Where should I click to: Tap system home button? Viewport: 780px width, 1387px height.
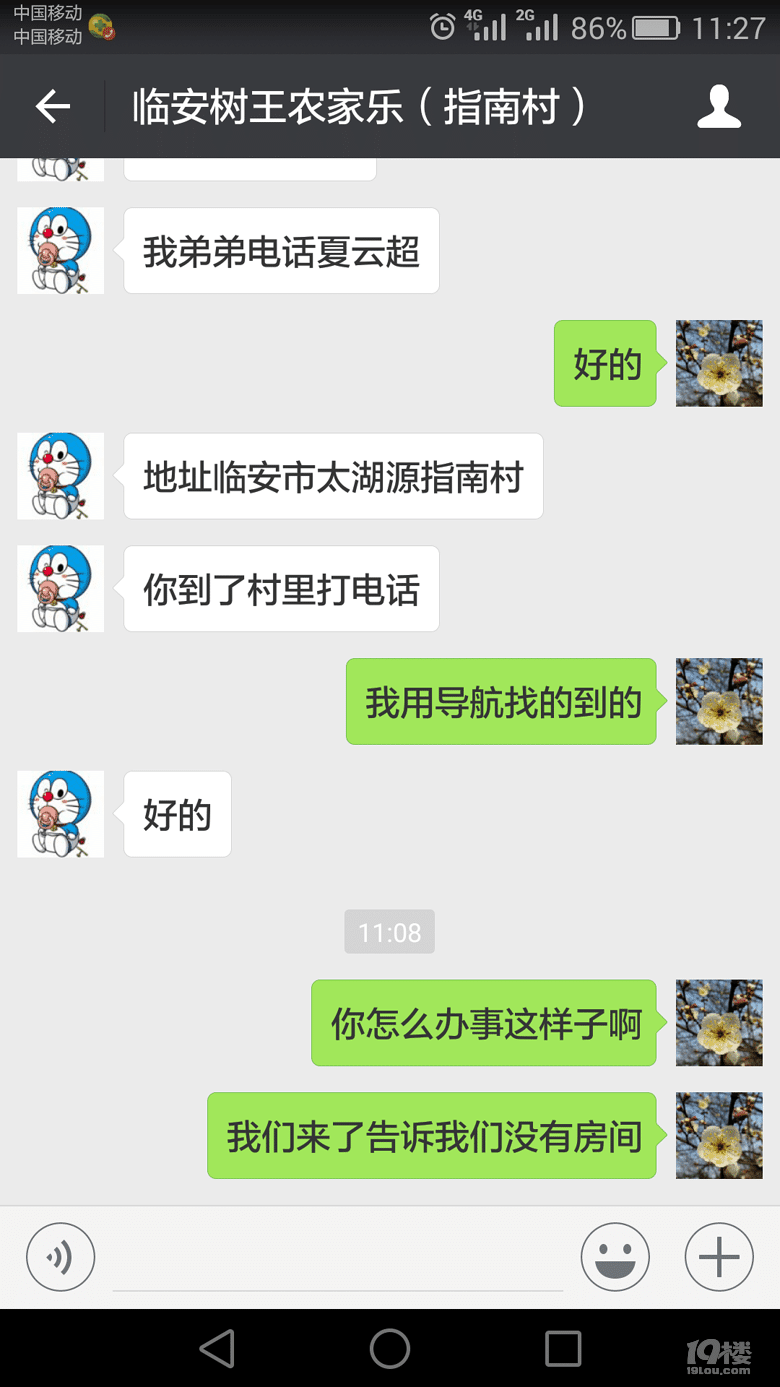click(390, 1348)
